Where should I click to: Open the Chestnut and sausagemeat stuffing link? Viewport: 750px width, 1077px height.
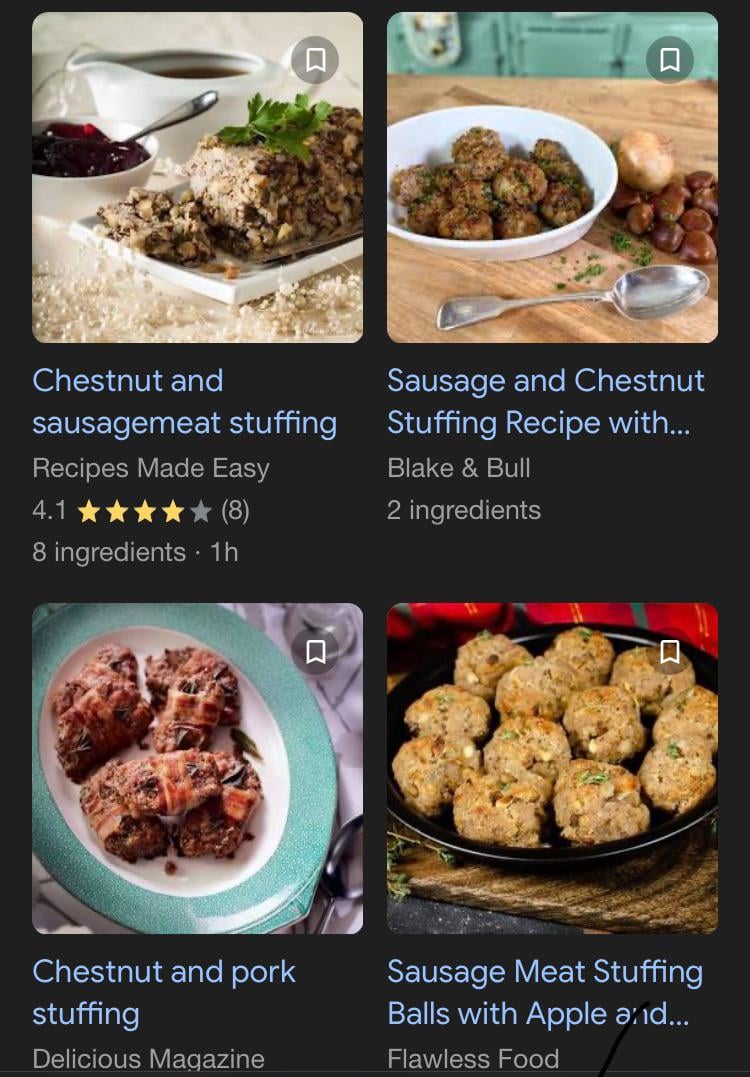point(184,402)
